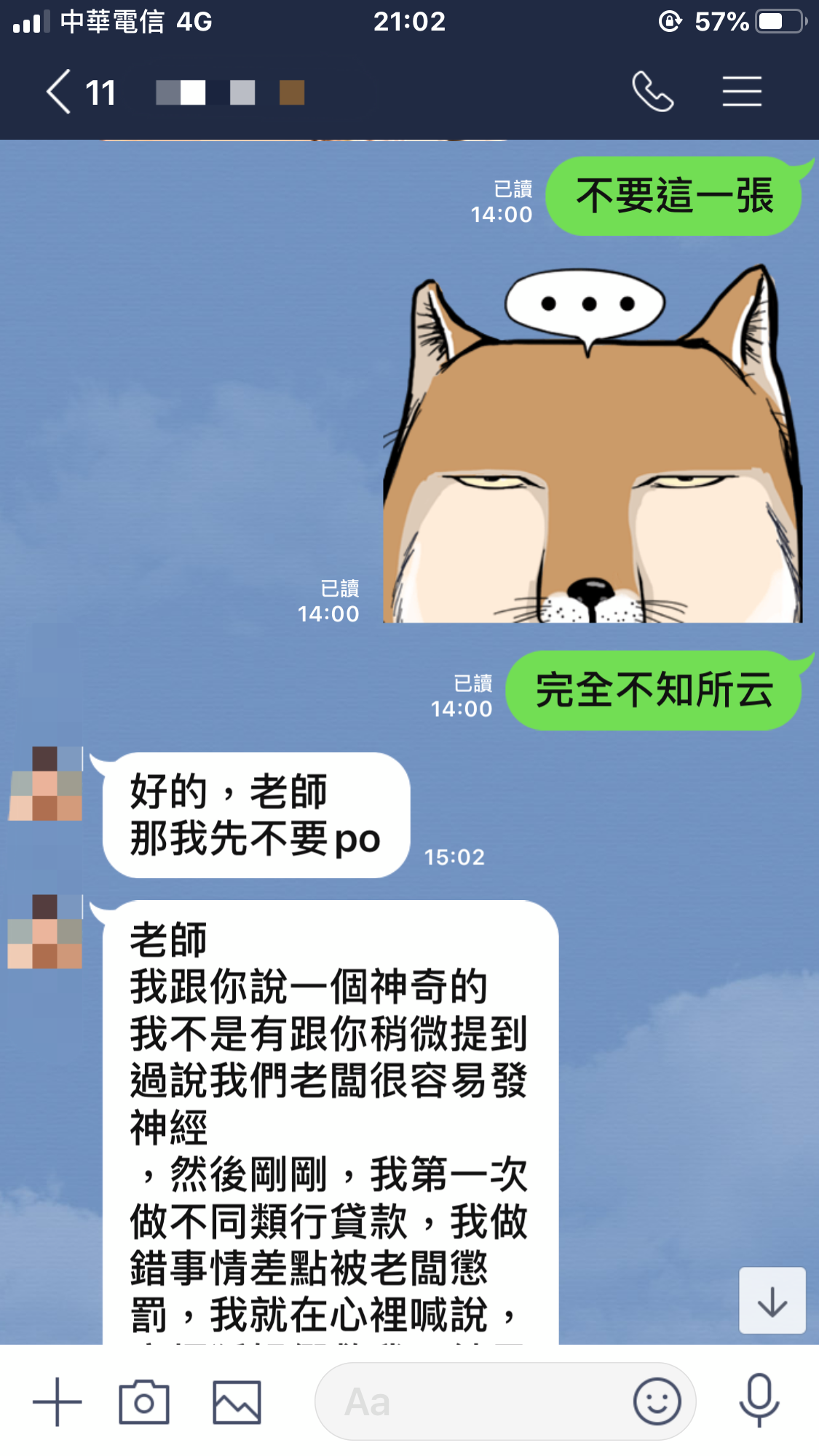Go back to the chat list
The width and height of the screenshot is (819, 1456).
click(60, 92)
